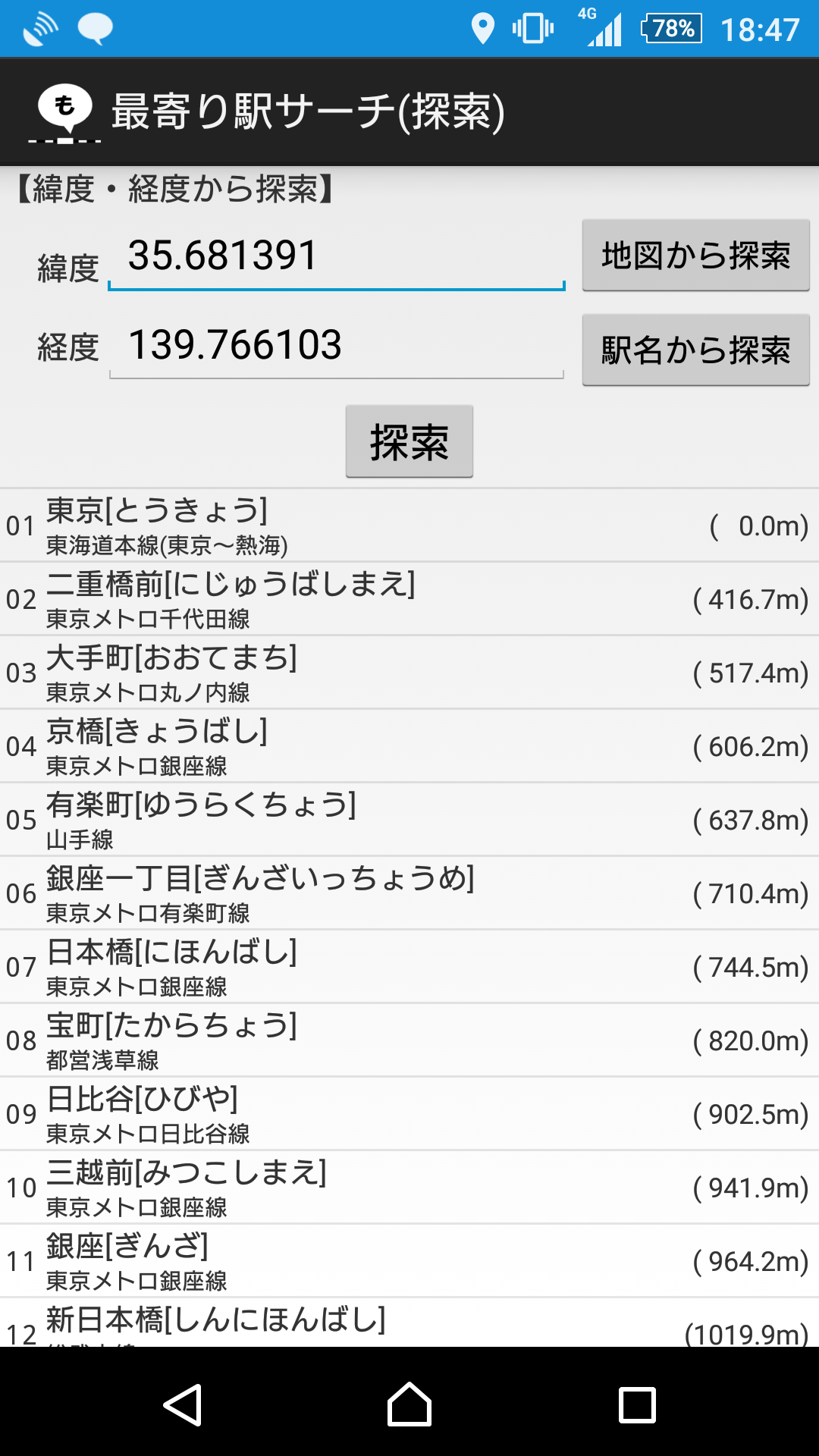Open the 大手町 station result
819x1456 pixels.
tap(409, 673)
